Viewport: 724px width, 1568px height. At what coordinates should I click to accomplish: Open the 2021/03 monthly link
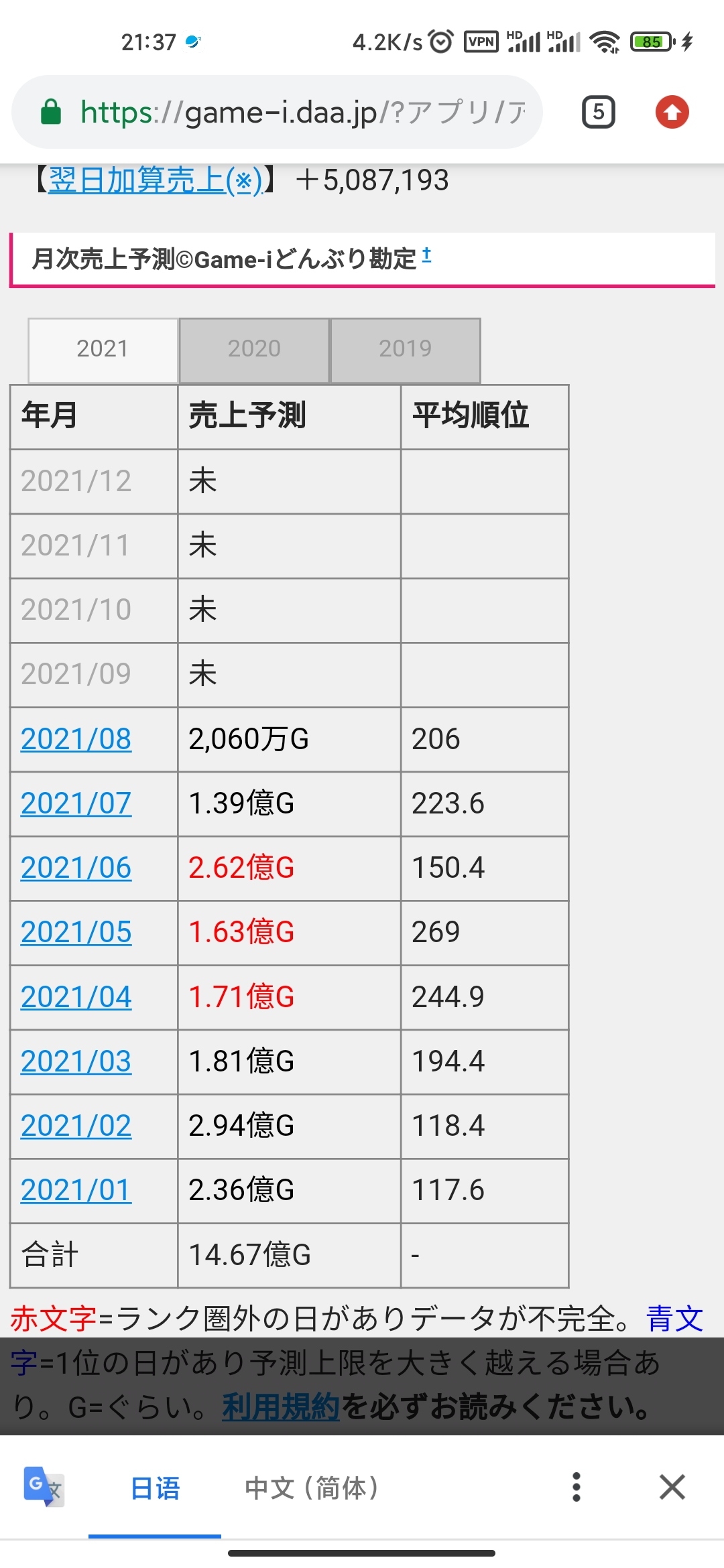pos(76,1061)
